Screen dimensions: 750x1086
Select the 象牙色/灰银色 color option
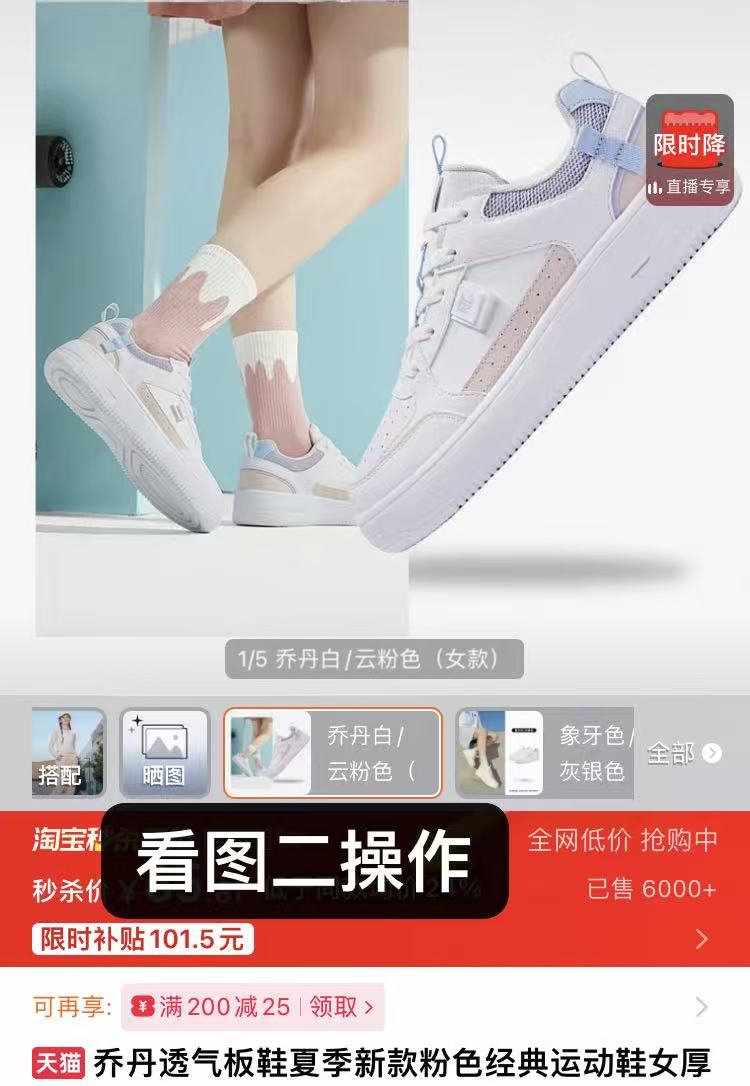coord(544,753)
